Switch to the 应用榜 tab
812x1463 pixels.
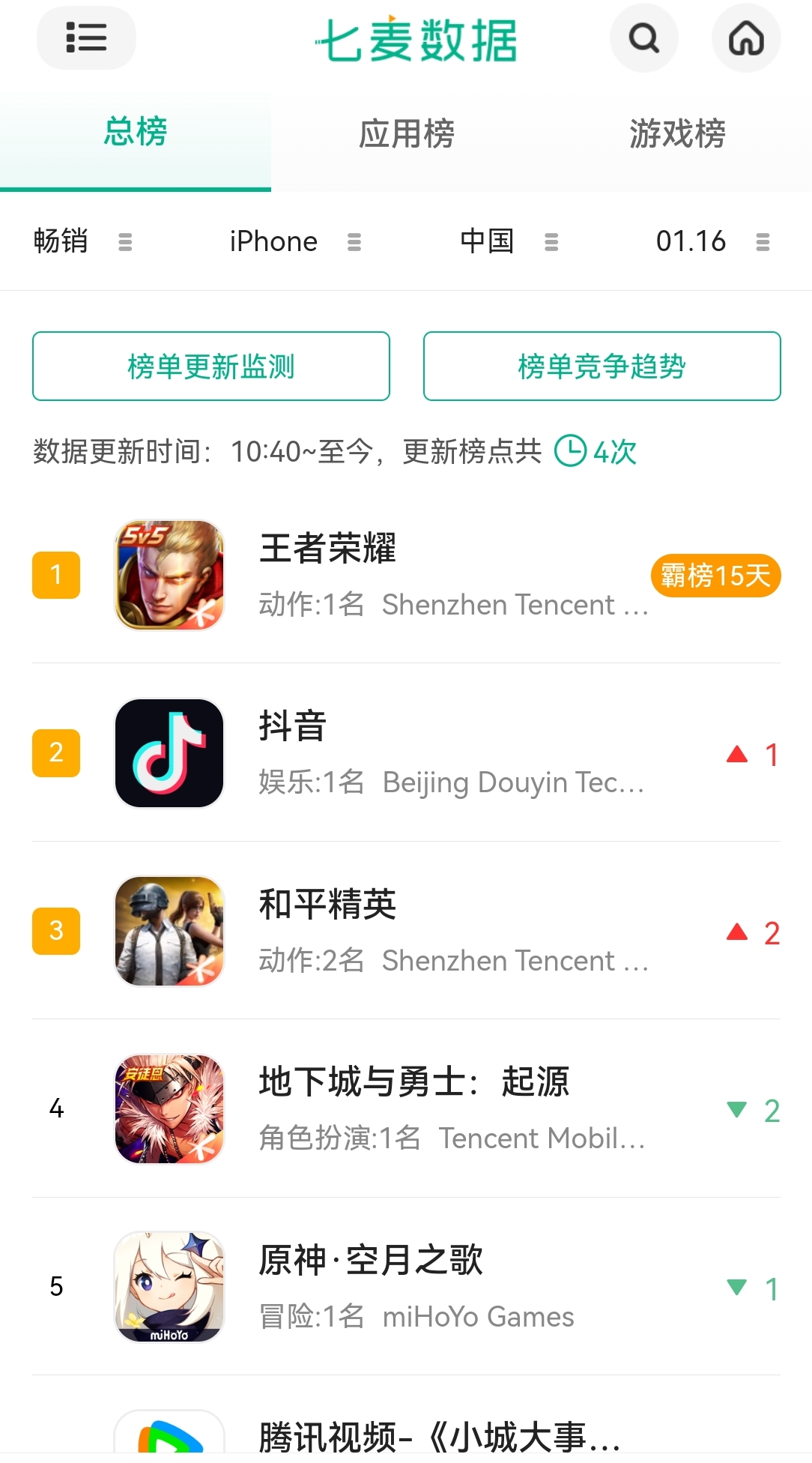click(406, 133)
